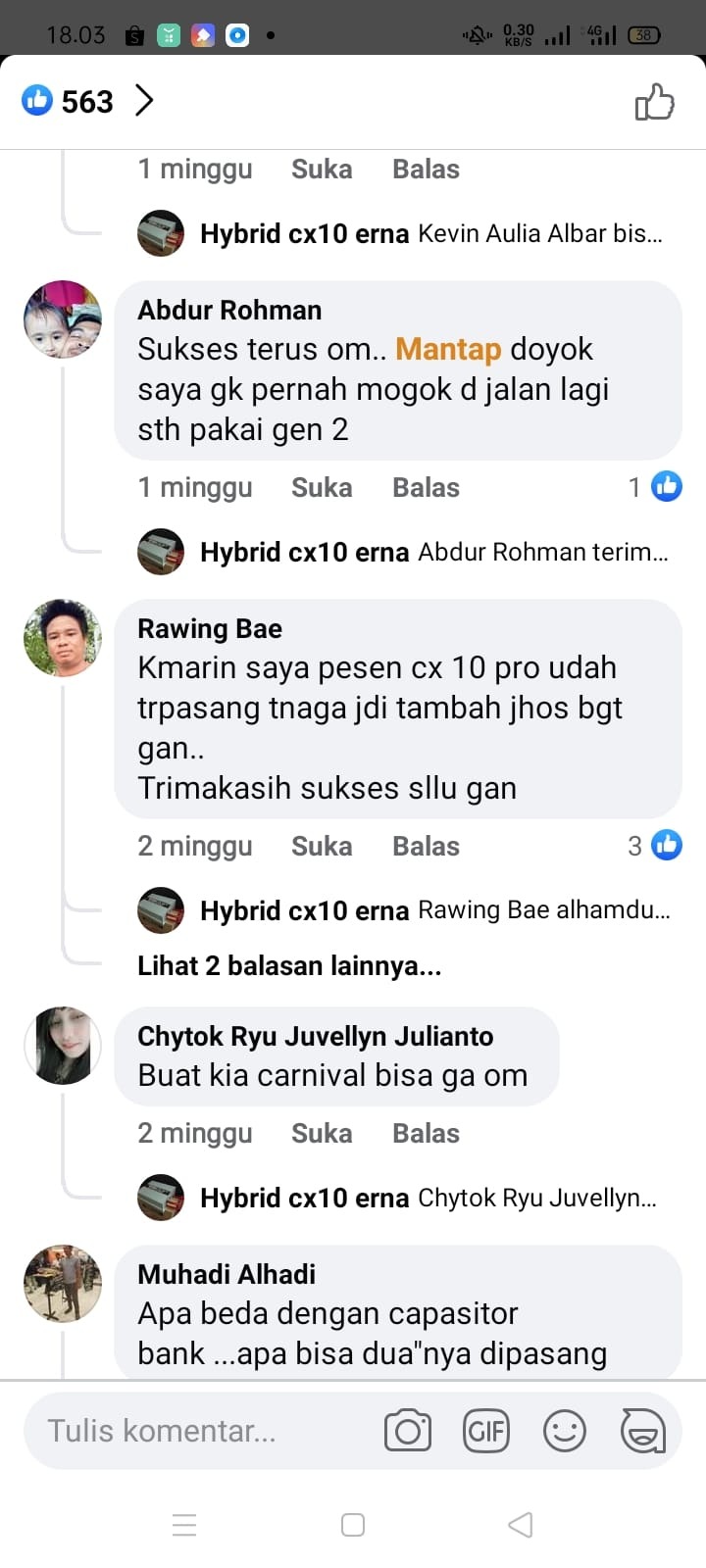Open Hybrid cx10 erna's reply to Abdur Rohman
Viewport: 706px width, 1568px height.
[434, 552]
